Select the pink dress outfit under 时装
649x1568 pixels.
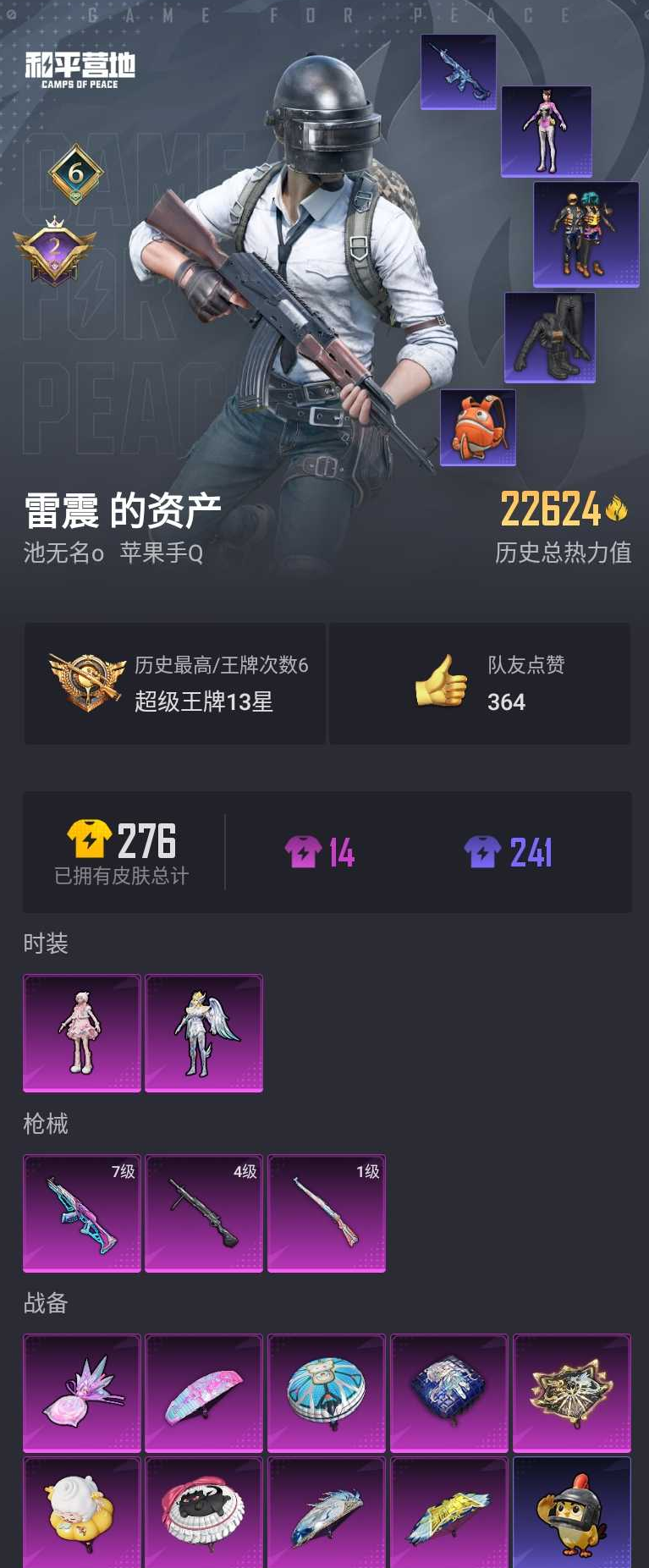81,1032
